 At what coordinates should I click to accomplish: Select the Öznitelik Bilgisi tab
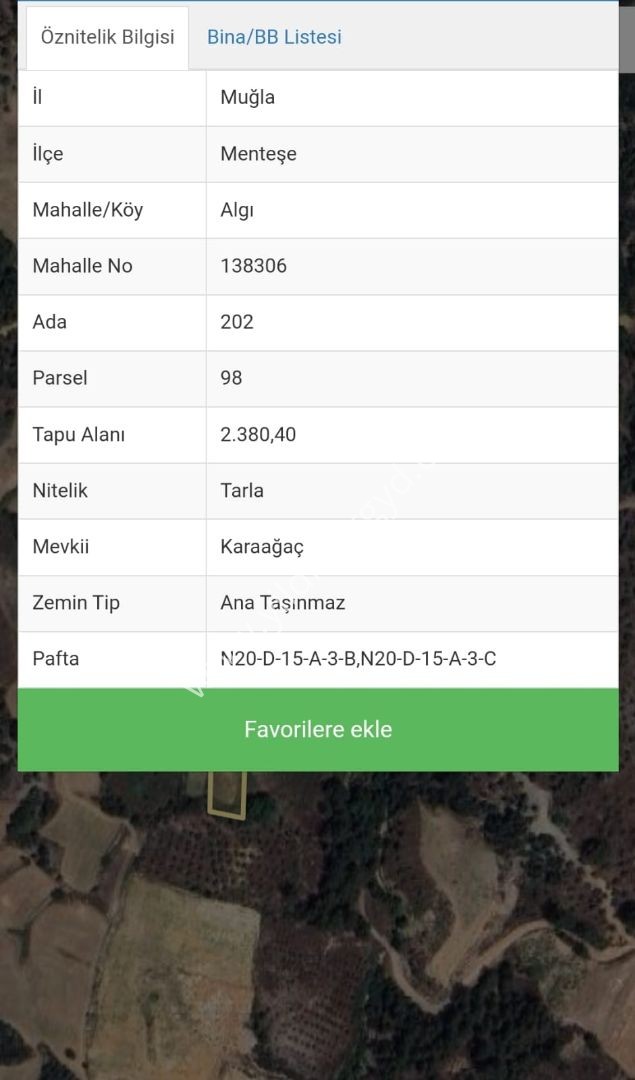[x=107, y=37]
